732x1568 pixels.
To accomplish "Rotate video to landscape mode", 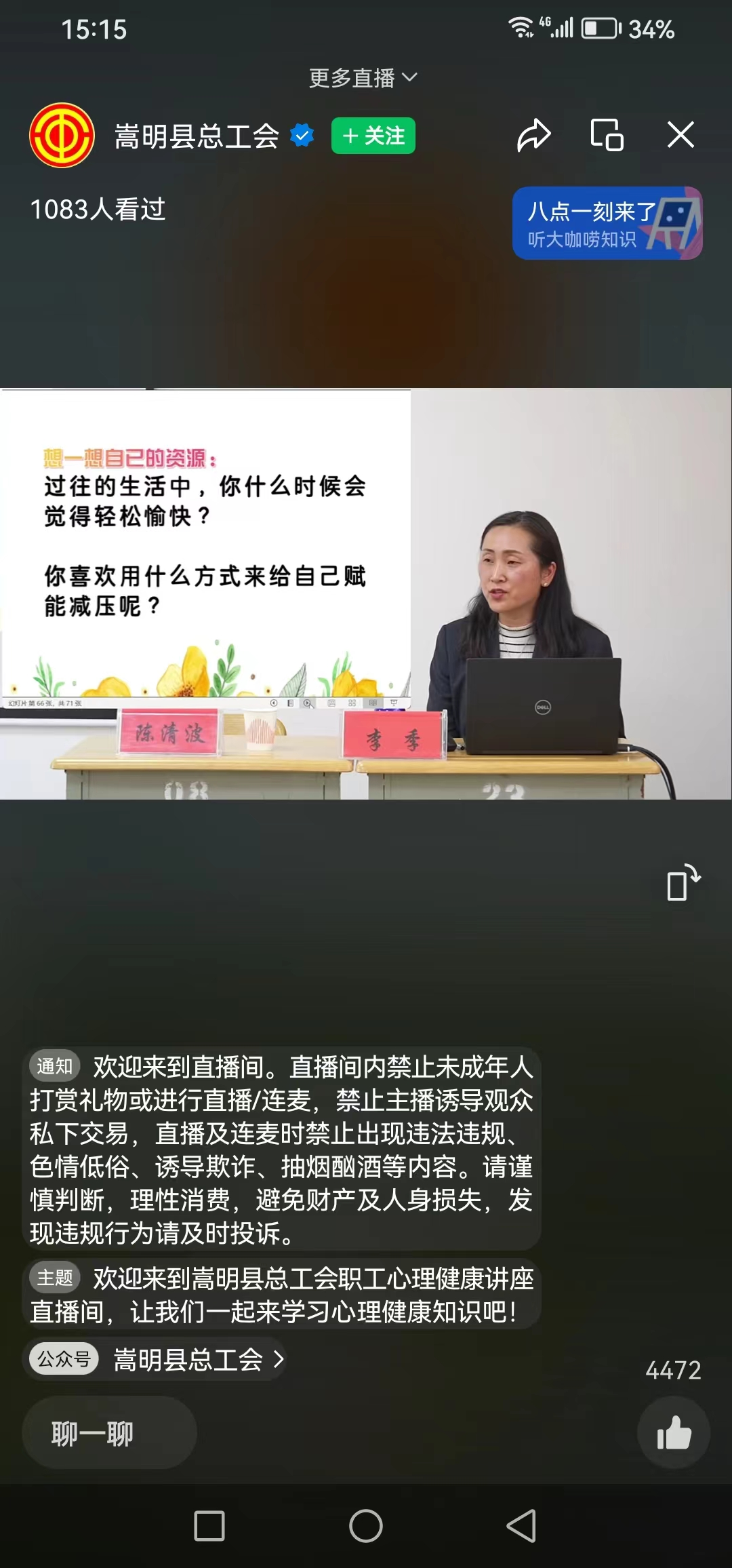I will (683, 882).
